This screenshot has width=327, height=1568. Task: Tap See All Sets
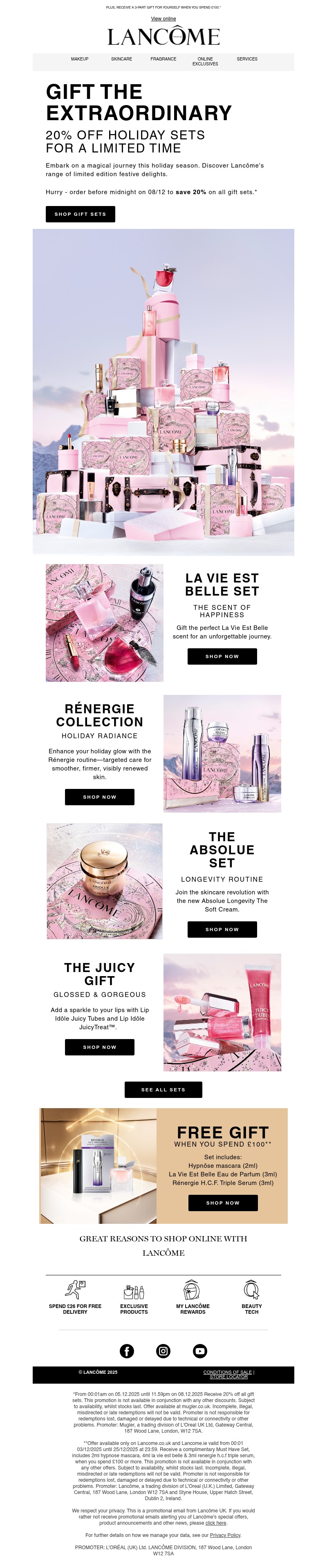coord(163,1090)
